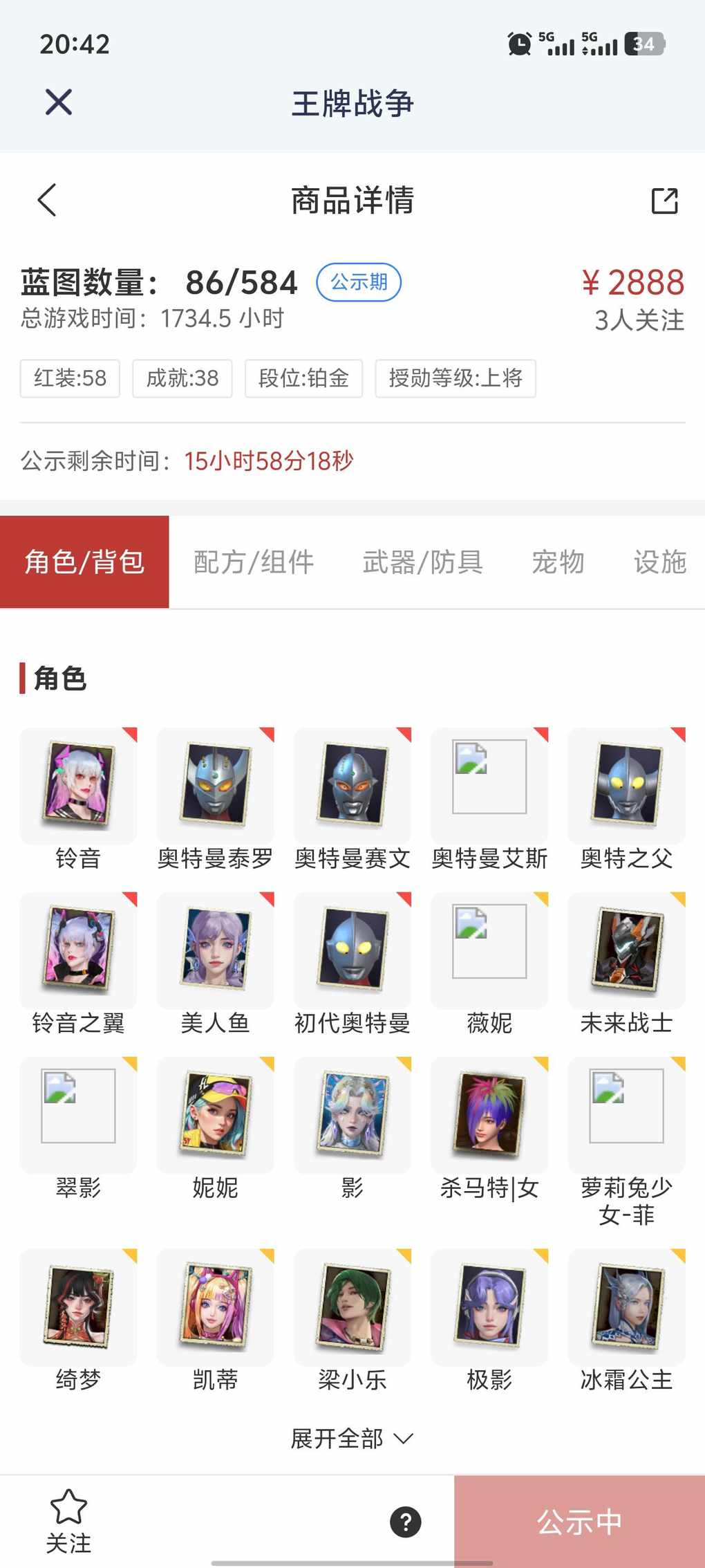The width and height of the screenshot is (705, 1568).
Task: Switch to the 配方/组件 tab
Action: pos(254,562)
